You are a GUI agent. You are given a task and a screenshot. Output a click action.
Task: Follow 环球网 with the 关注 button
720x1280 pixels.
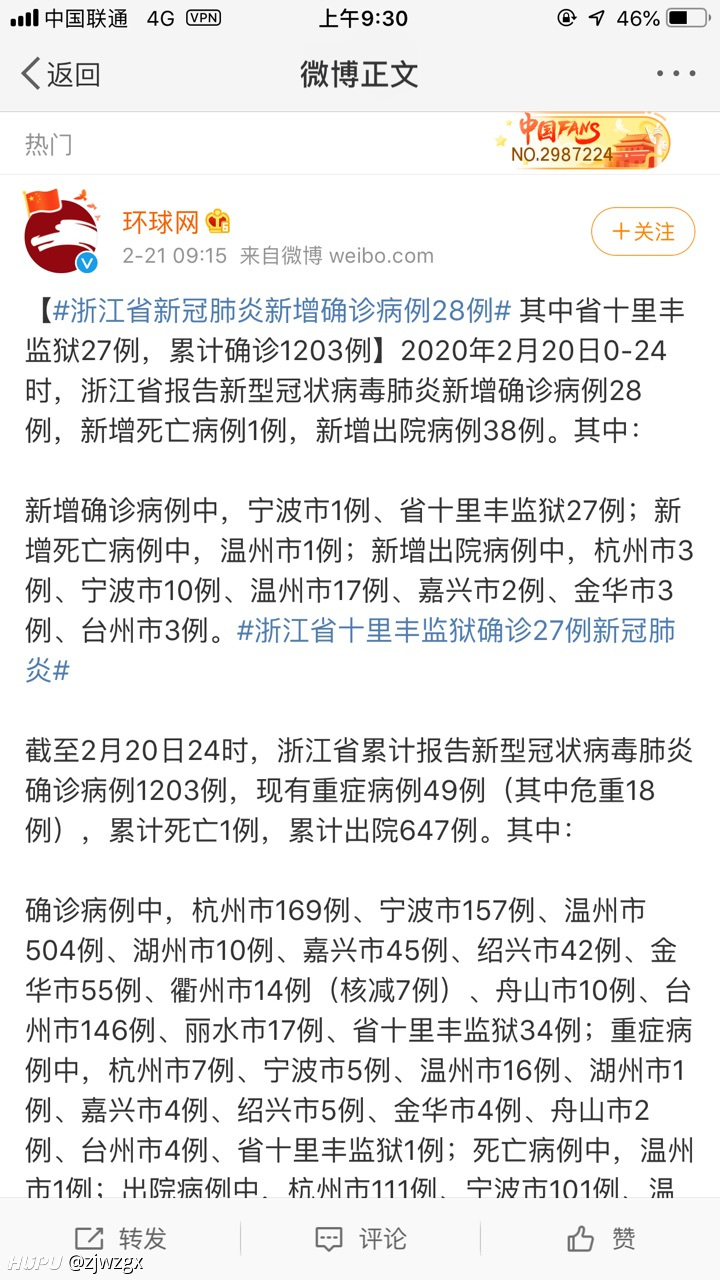(x=642, y=232)
